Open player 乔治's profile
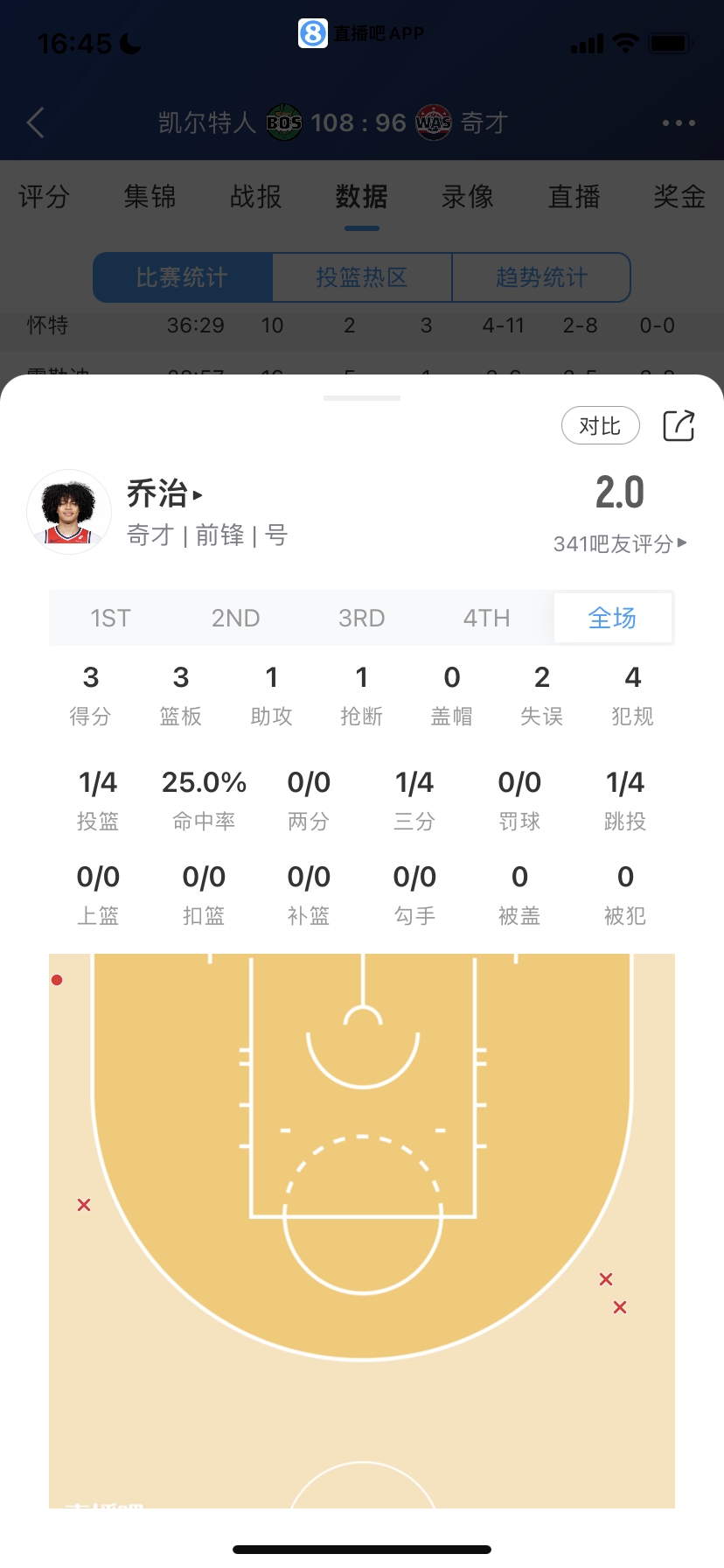The image size is (724, 1568). (164, 494)
